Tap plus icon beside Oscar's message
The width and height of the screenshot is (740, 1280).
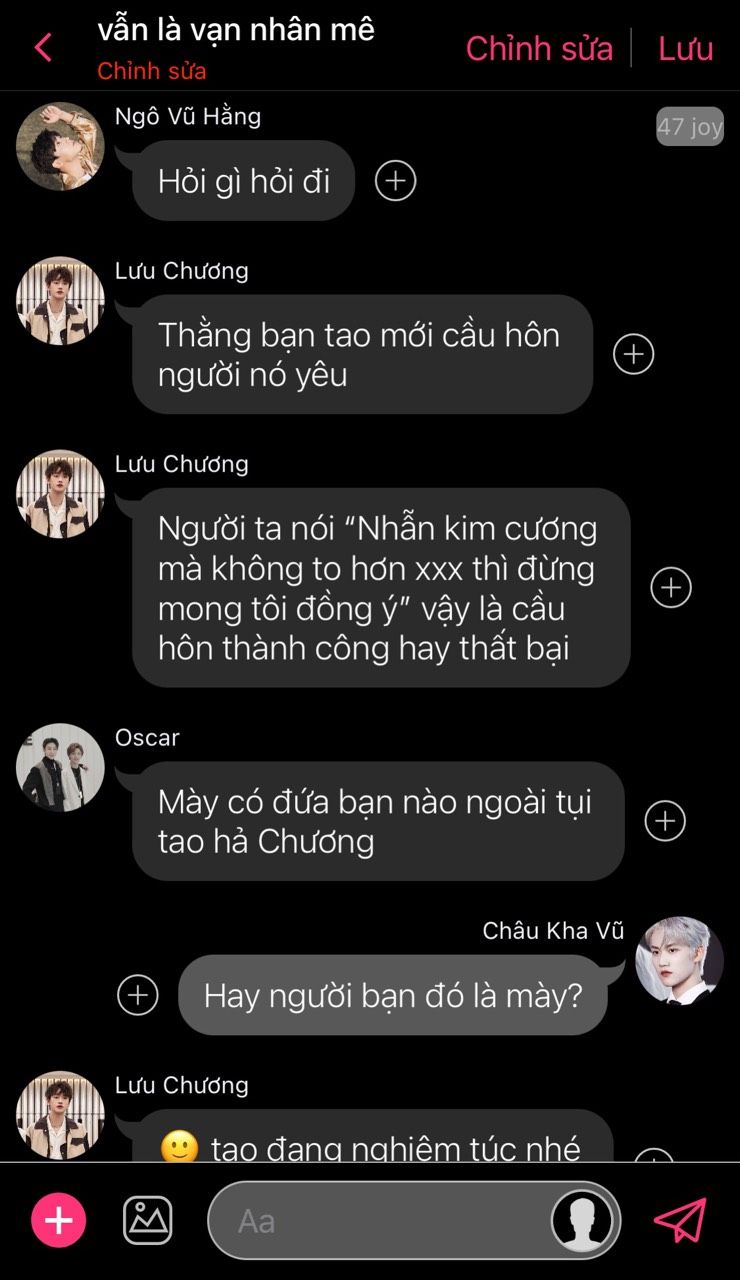665,821
